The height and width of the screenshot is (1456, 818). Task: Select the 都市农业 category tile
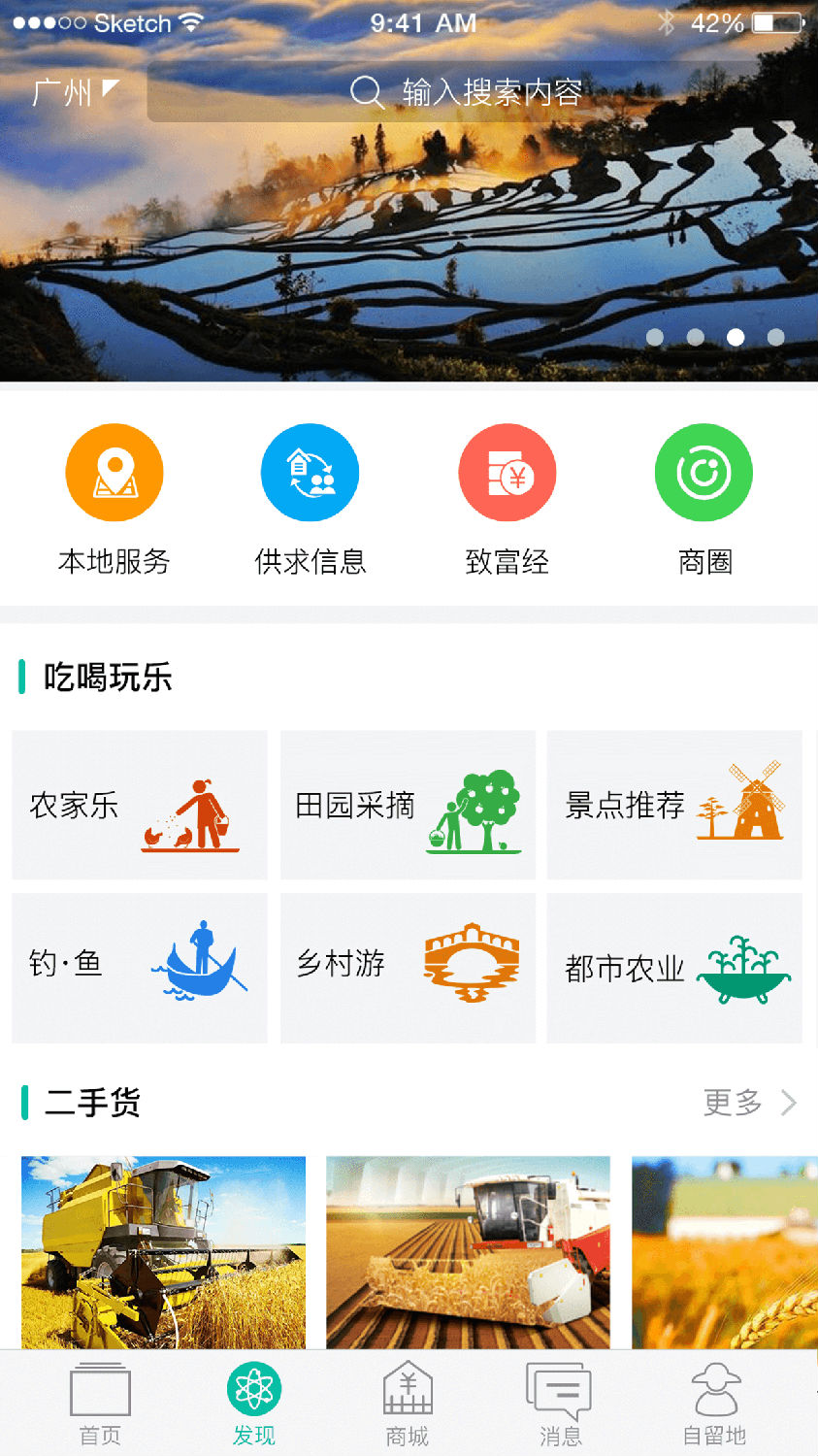pyautogui.click(x=674, y=968)
